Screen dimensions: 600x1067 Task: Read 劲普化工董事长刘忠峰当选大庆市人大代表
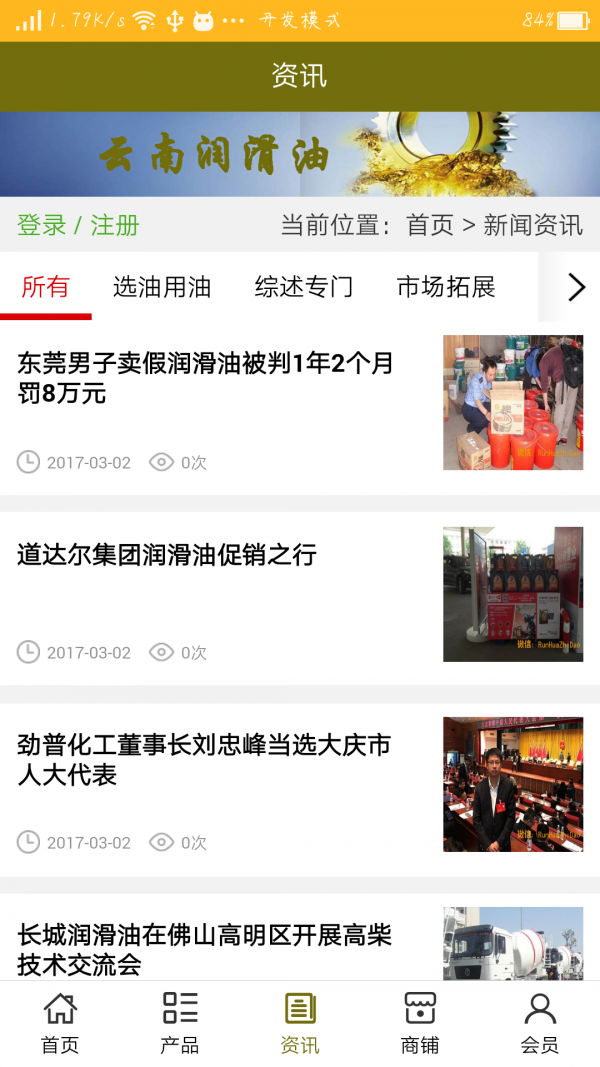(x=204, y=760)
